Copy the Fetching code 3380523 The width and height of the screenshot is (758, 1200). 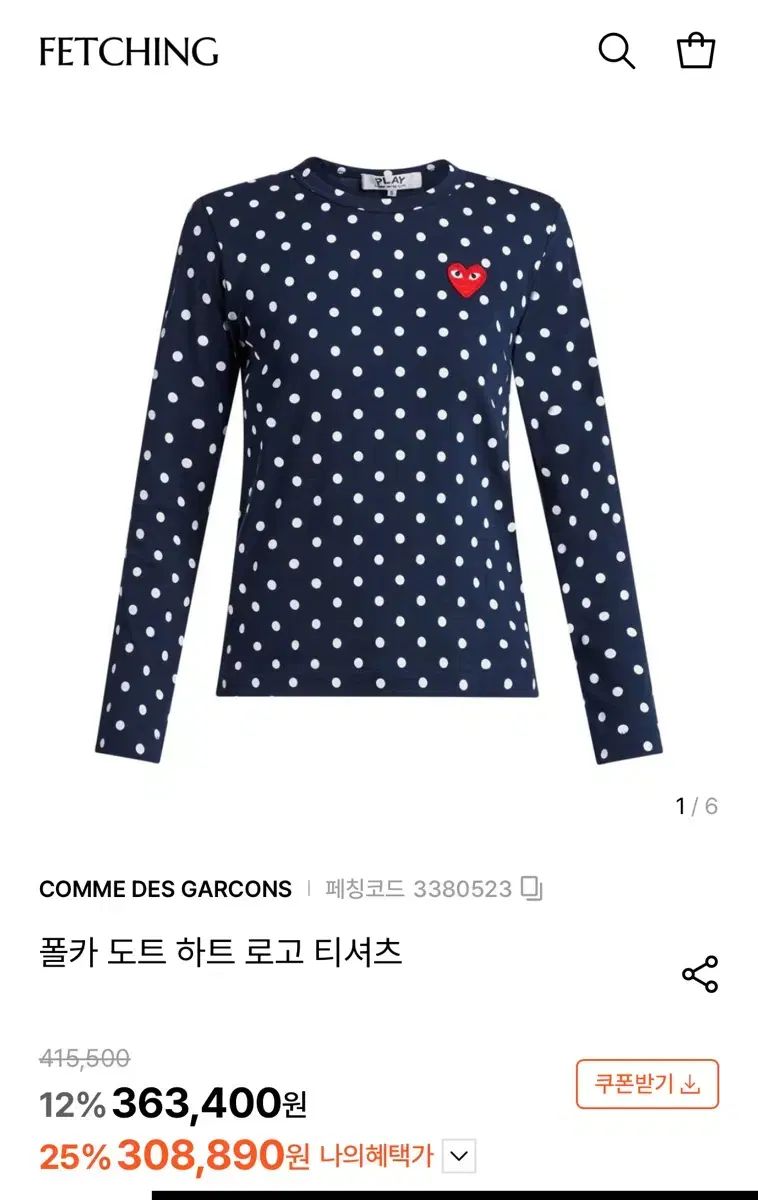(x=532, y=888)
